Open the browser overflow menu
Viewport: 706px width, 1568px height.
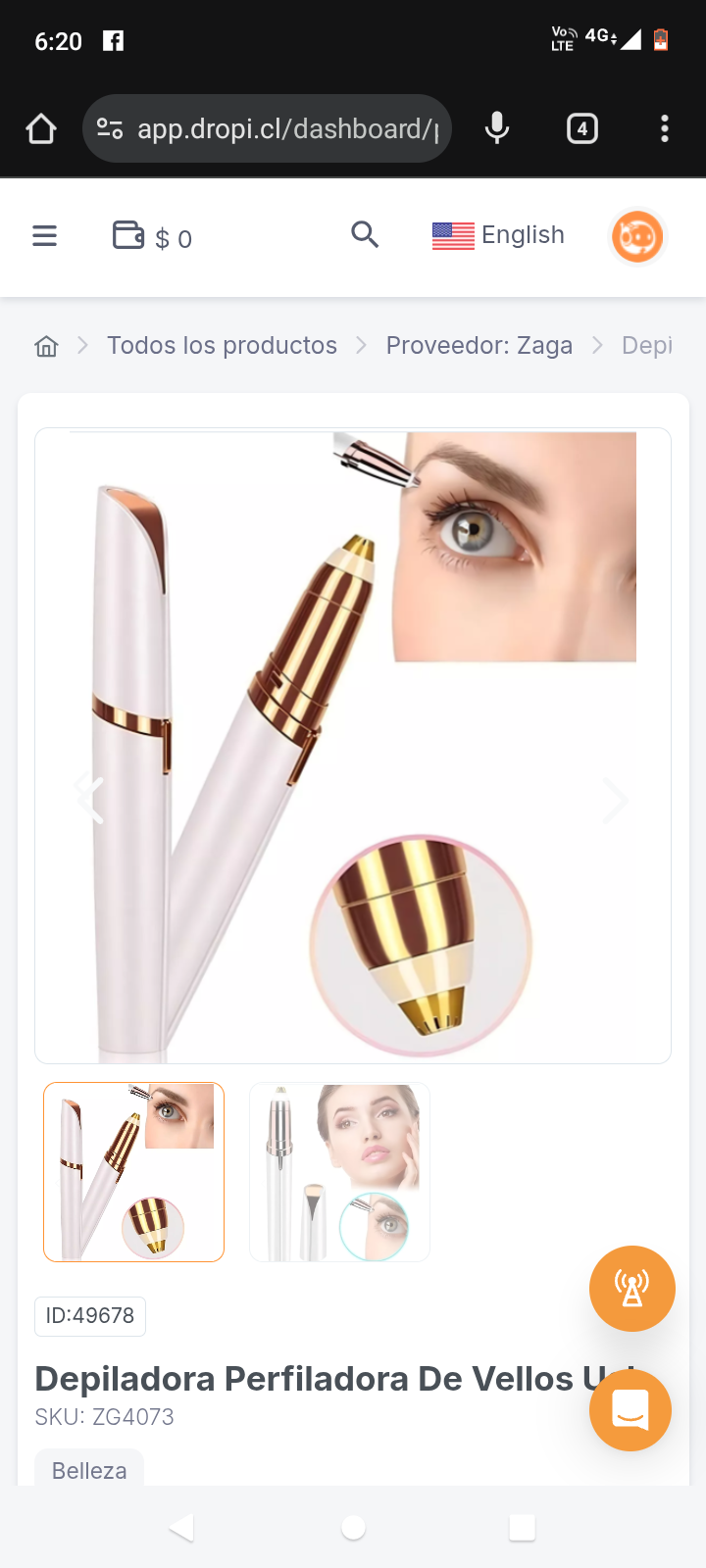664,128
